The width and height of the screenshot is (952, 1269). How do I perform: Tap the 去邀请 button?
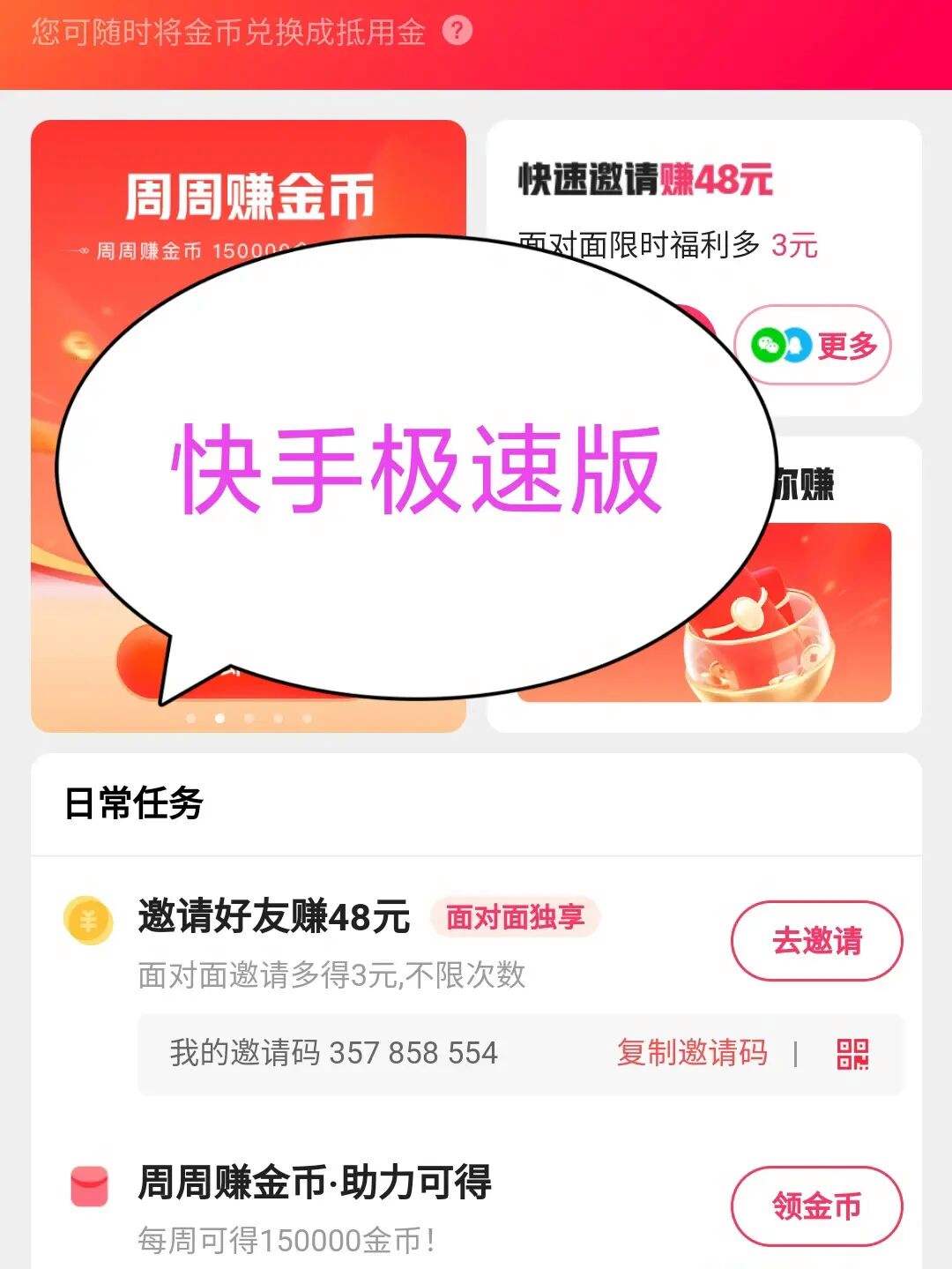tap(816, 940)
